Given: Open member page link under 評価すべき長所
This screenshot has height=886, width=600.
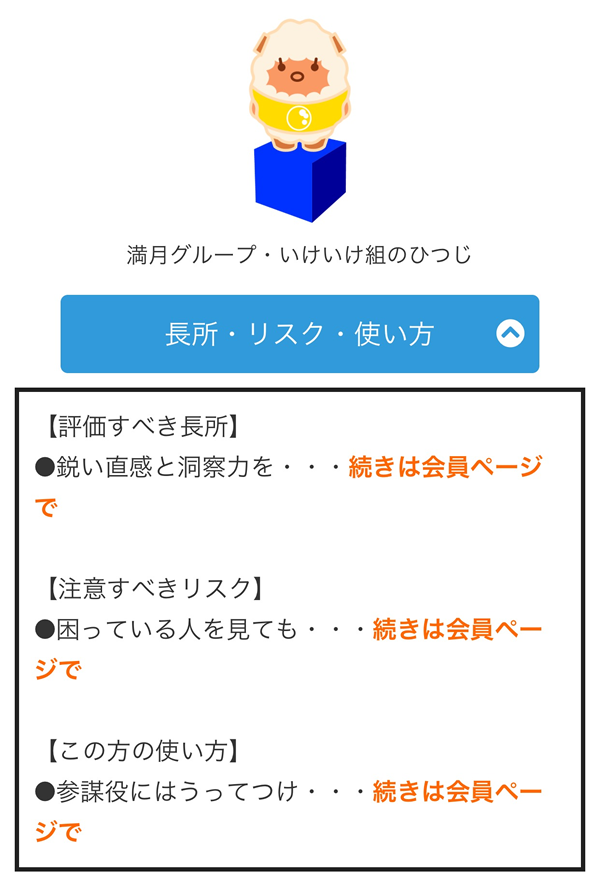Looking at the screenshot, I should [444, 467].
